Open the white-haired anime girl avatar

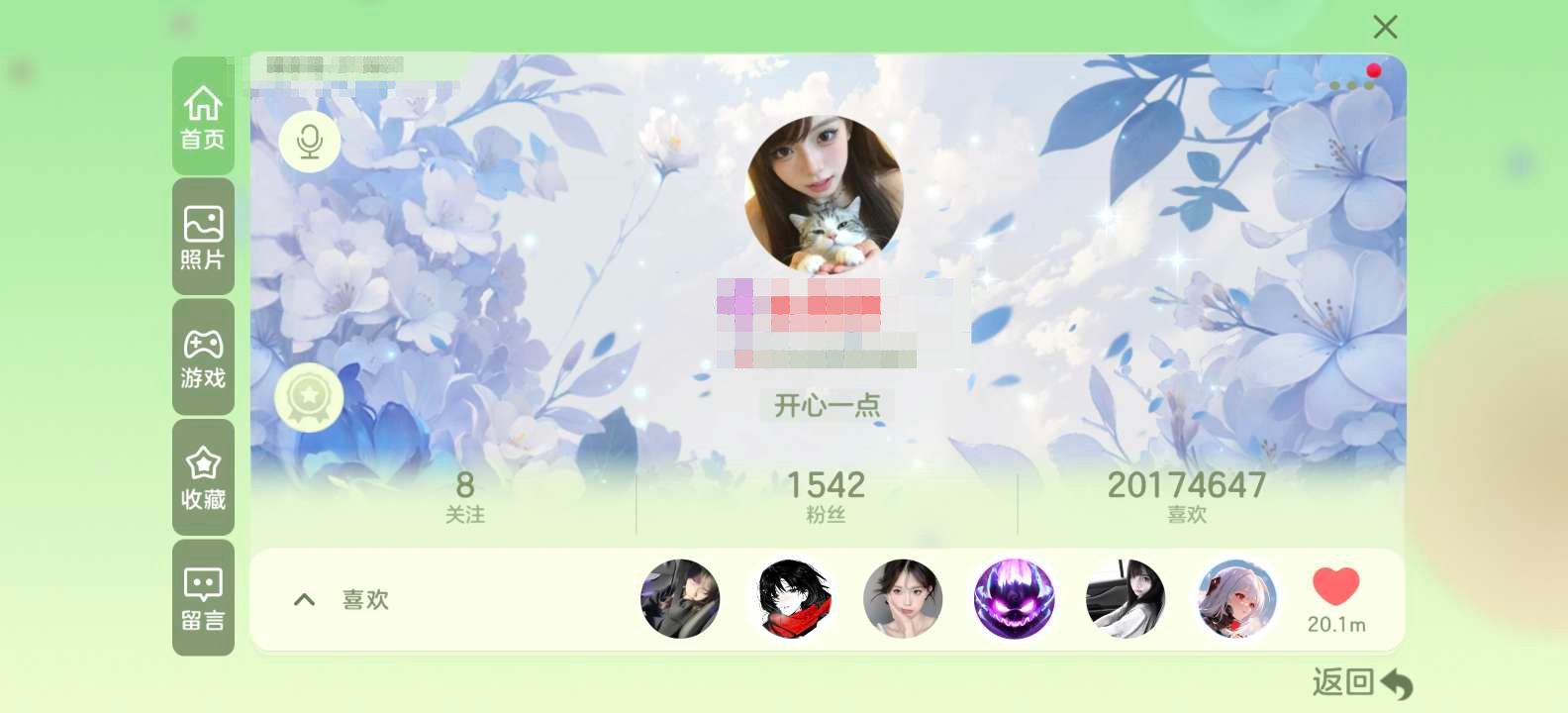click(1236, 599)
